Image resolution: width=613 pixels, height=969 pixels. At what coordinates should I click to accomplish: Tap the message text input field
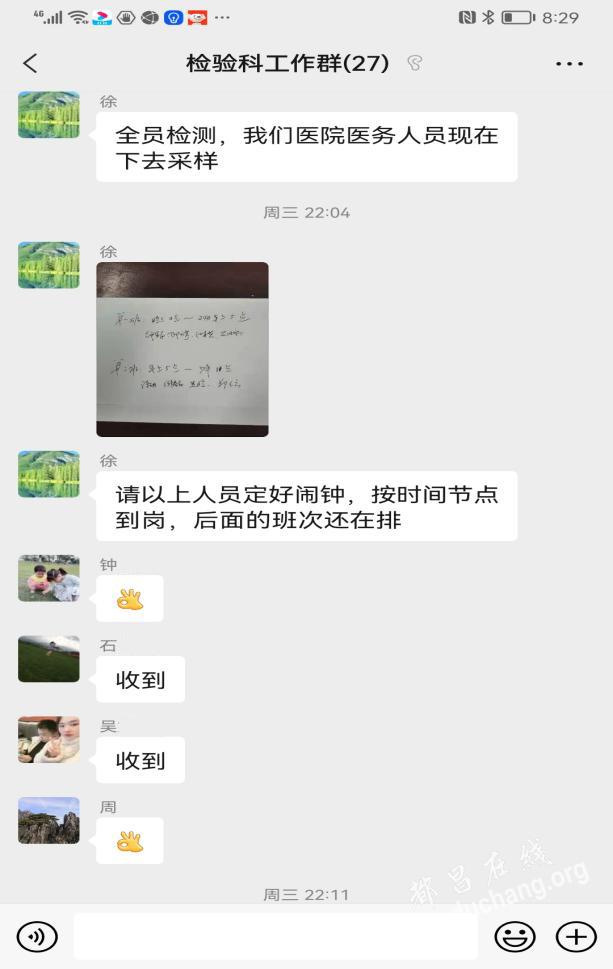[x=275, y=937]
